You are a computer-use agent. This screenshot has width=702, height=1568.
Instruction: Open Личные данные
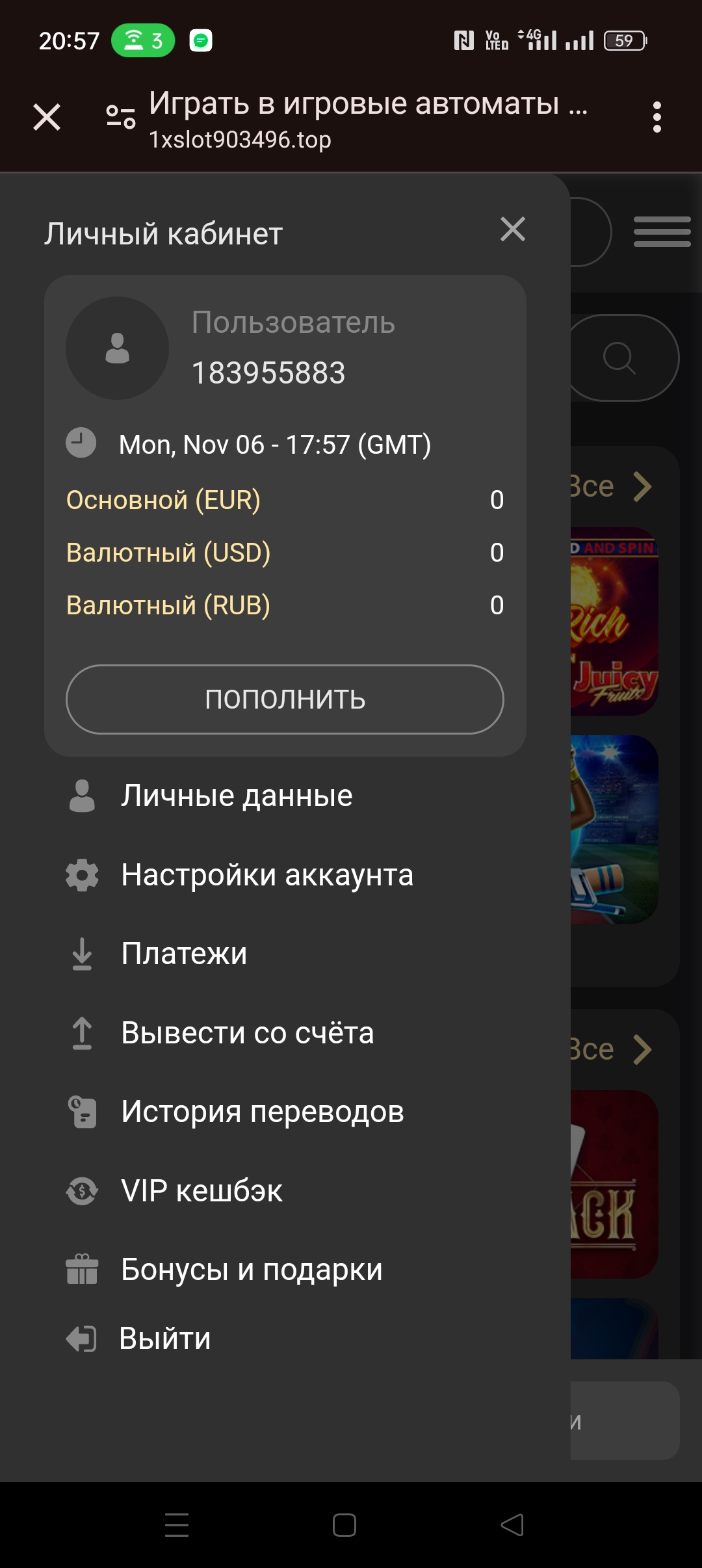237,796
